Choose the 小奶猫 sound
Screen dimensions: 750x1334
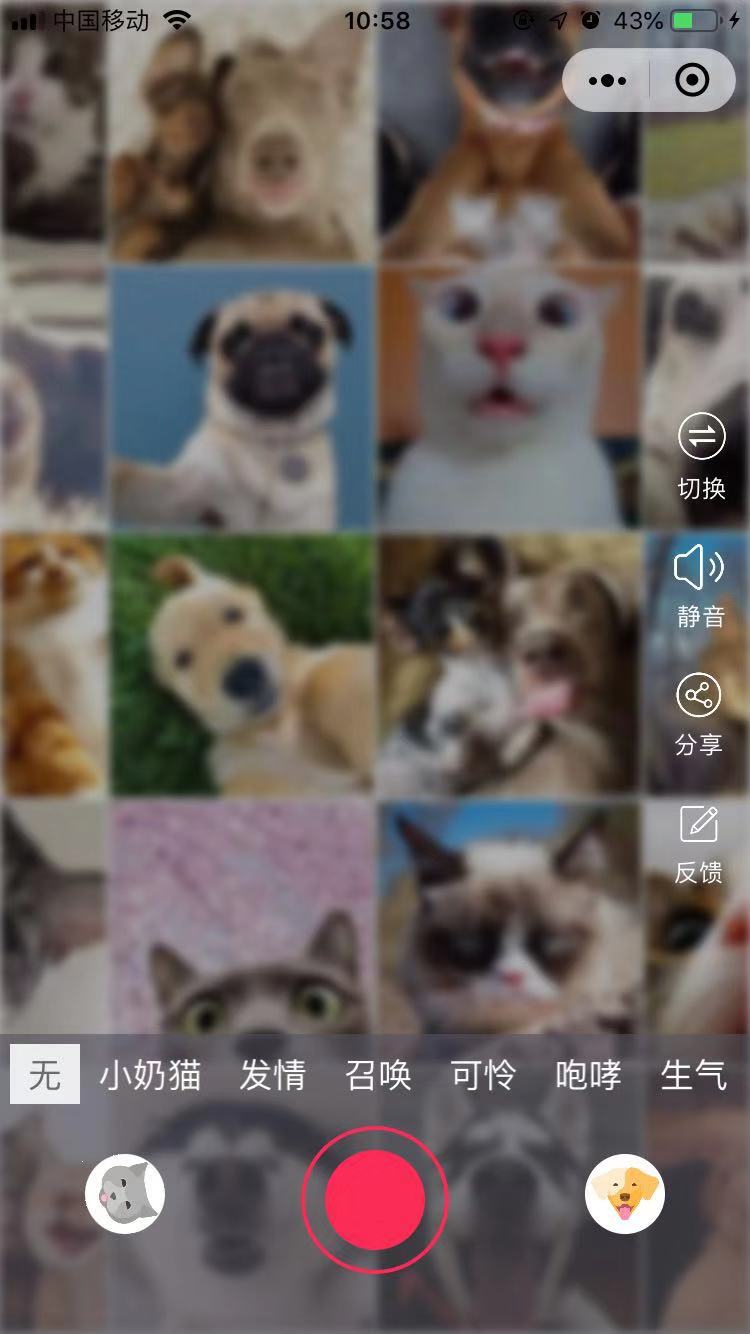click(x=150, y=1075)
